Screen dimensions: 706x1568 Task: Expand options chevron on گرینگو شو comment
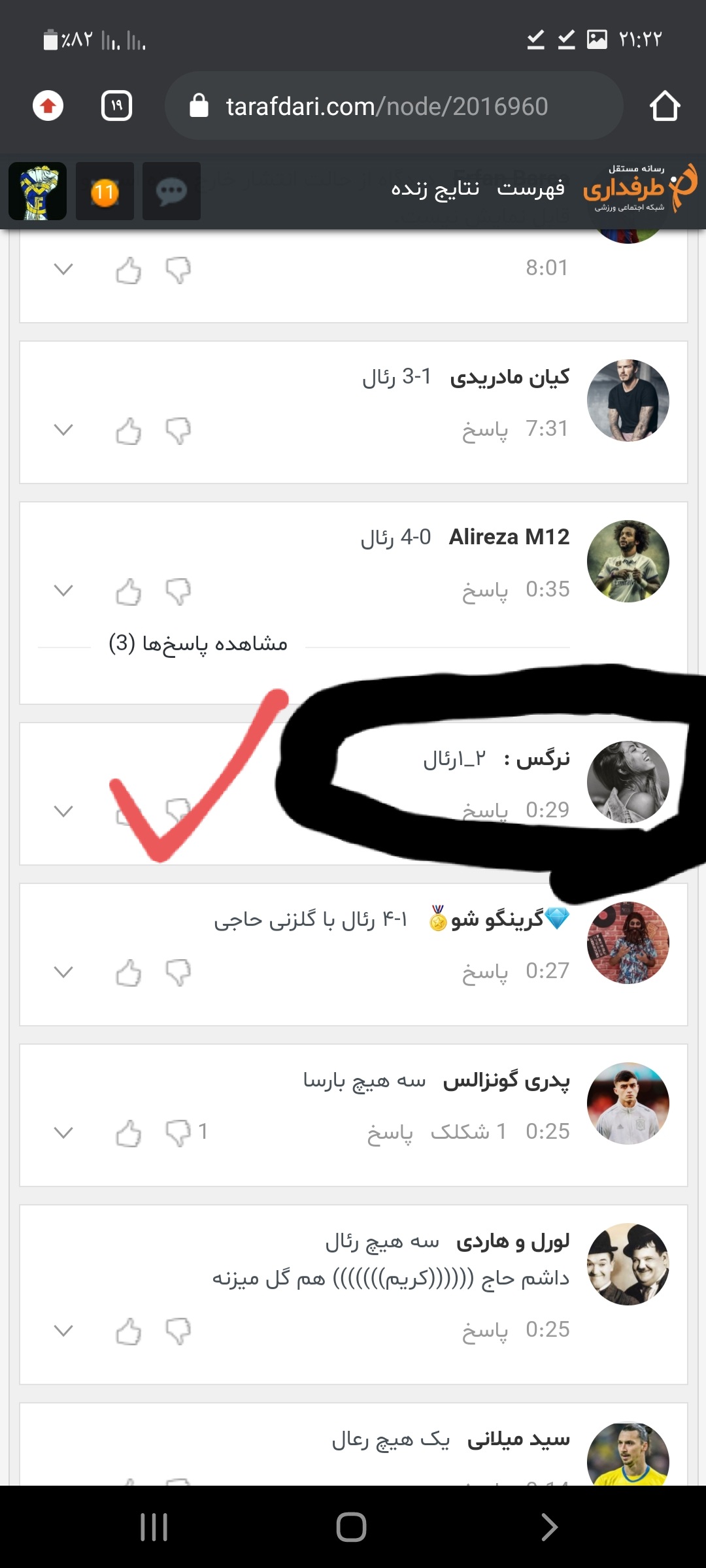tap(63, 972)
